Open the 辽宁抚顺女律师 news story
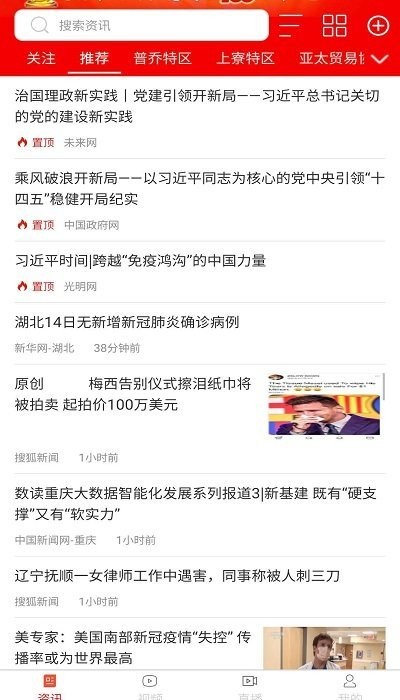400x700 pixels. (200, 587)
